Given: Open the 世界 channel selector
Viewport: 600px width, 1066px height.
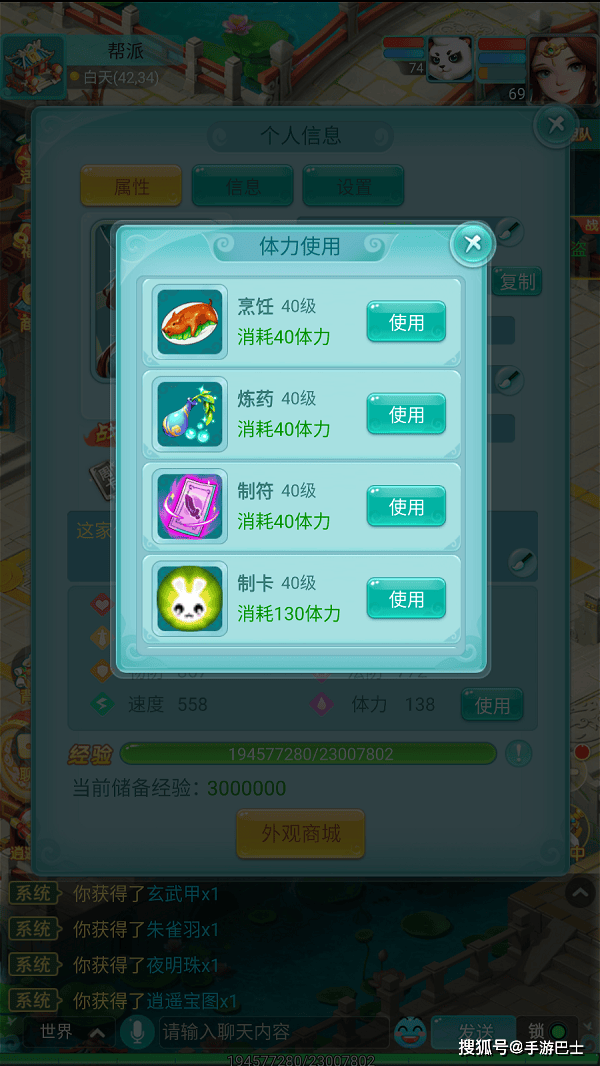Looking at the screenshot, I should (x=68, y=1031).
